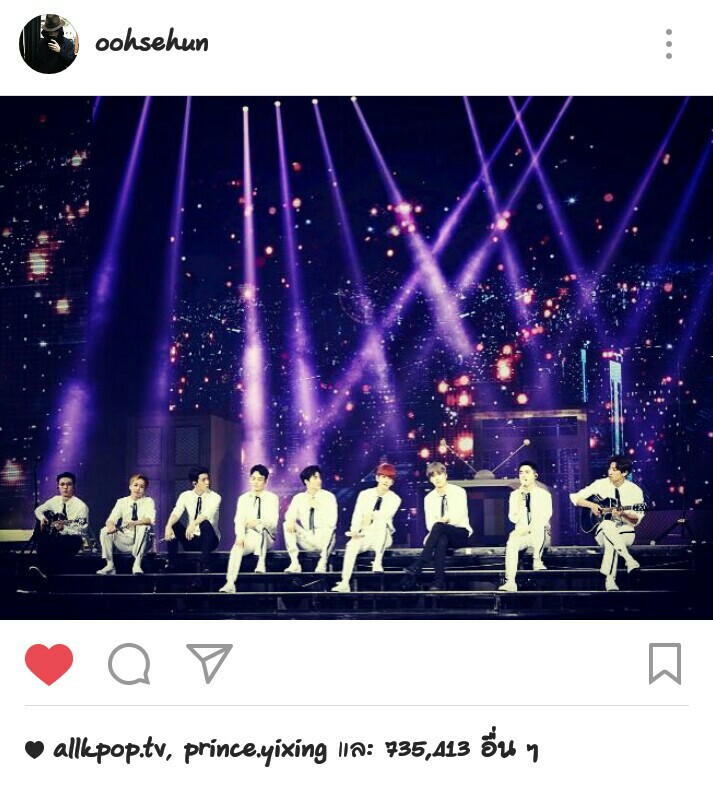This screenshot has width=713, height=787.
Task: Open the comment bubble icon
Action: (x=129, y=664)
